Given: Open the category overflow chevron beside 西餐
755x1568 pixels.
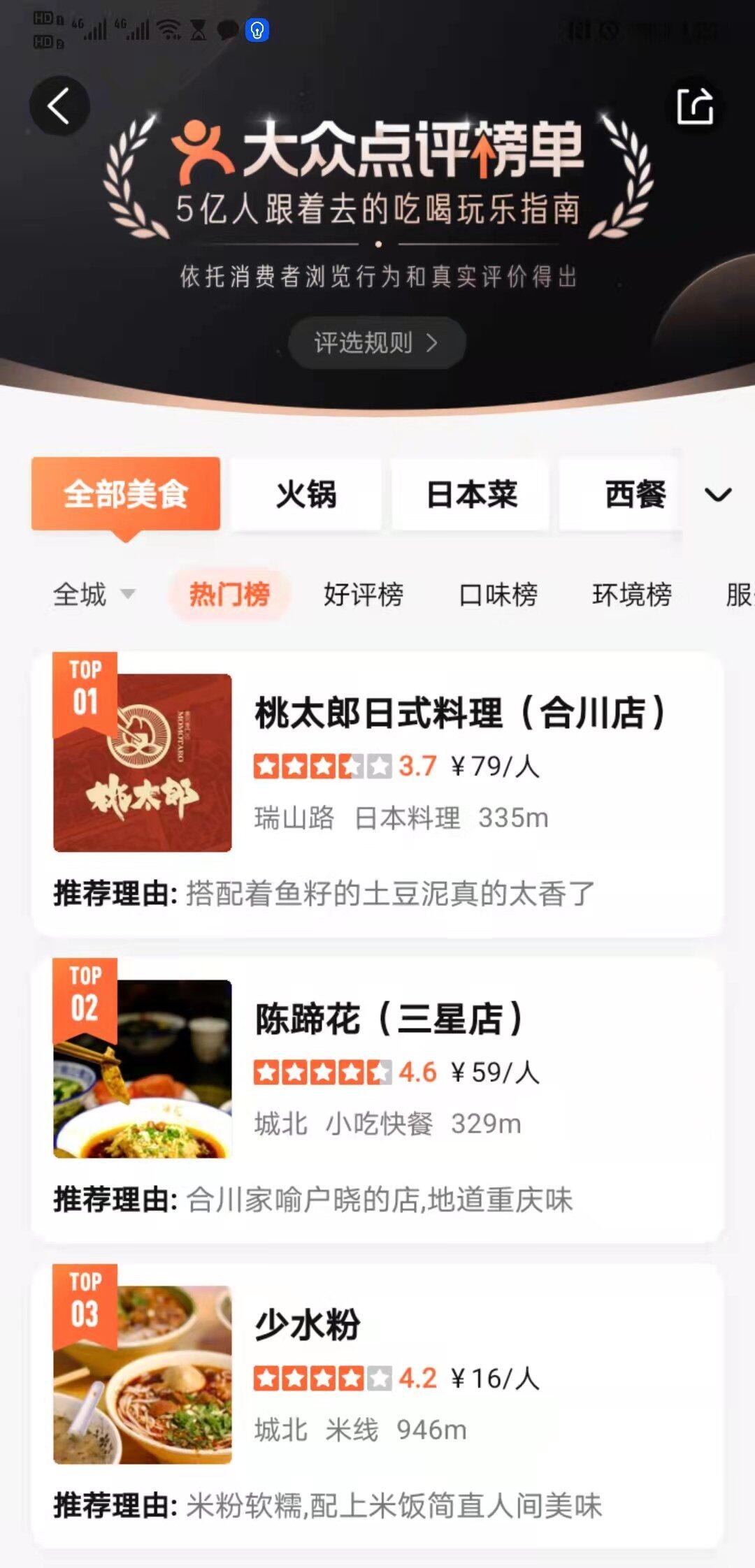Looking at the screenshot, I should click(717, 495).
